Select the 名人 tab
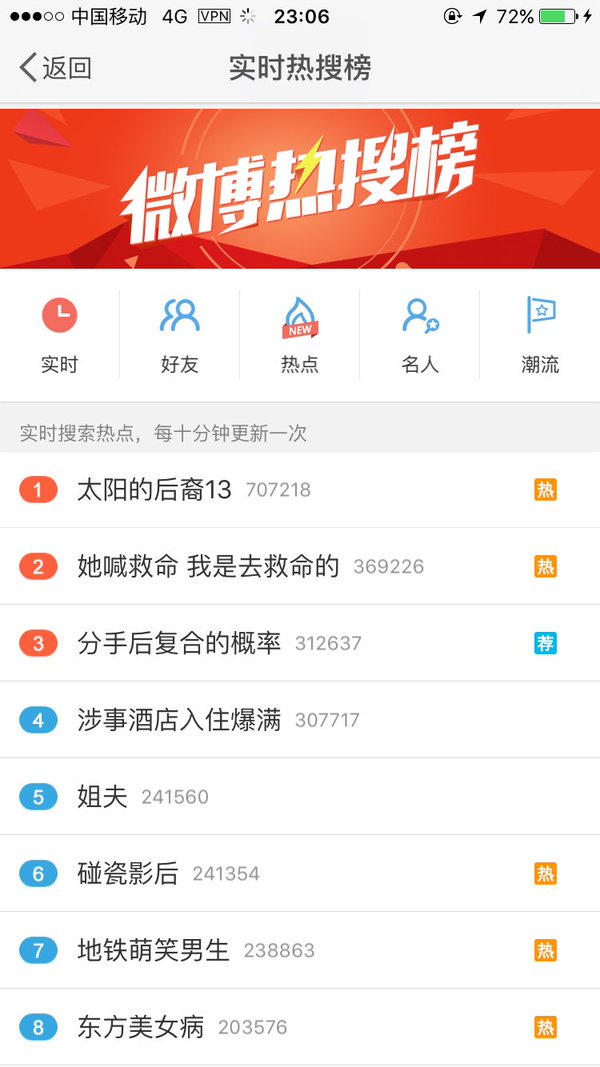The image size is (600, 1067). pos(420,335)
